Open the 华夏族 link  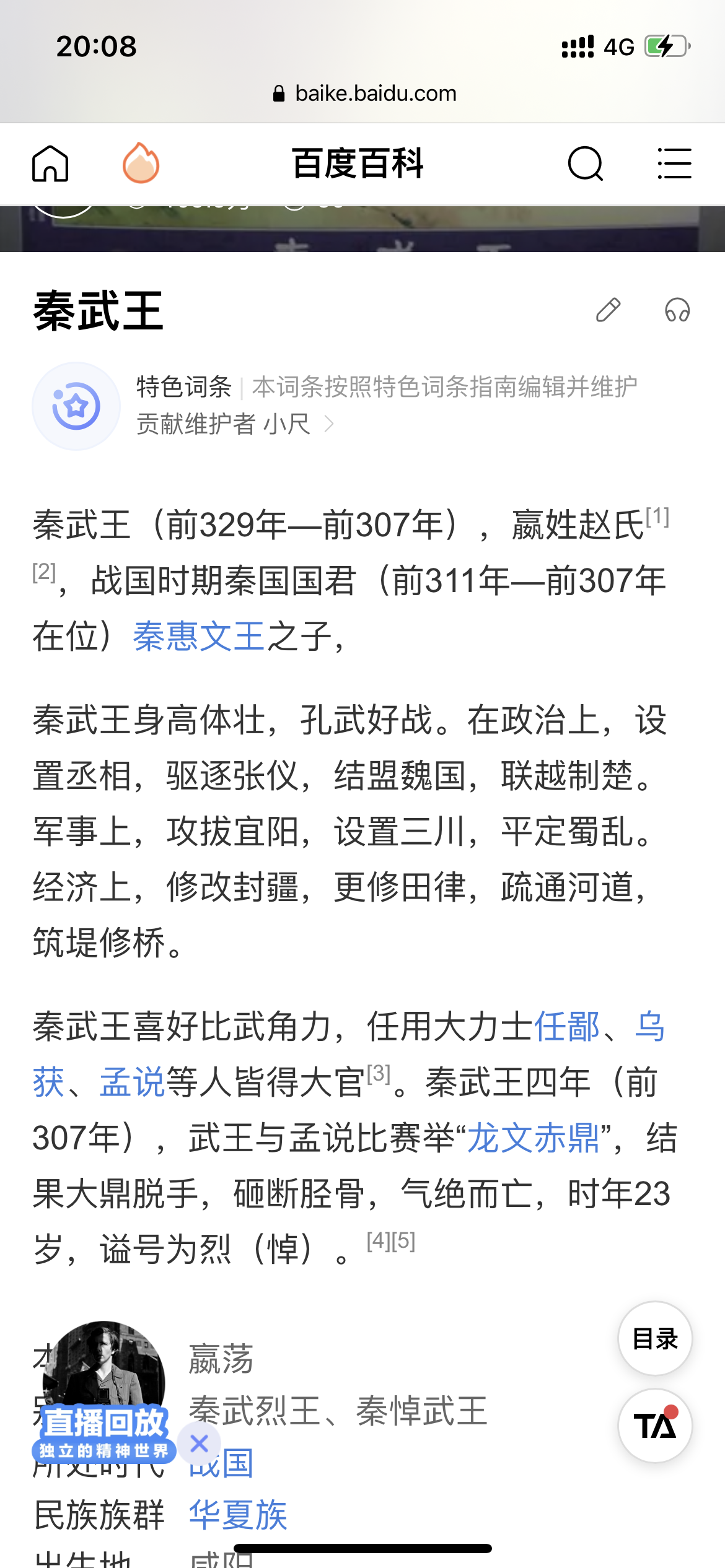(238, 1515)
